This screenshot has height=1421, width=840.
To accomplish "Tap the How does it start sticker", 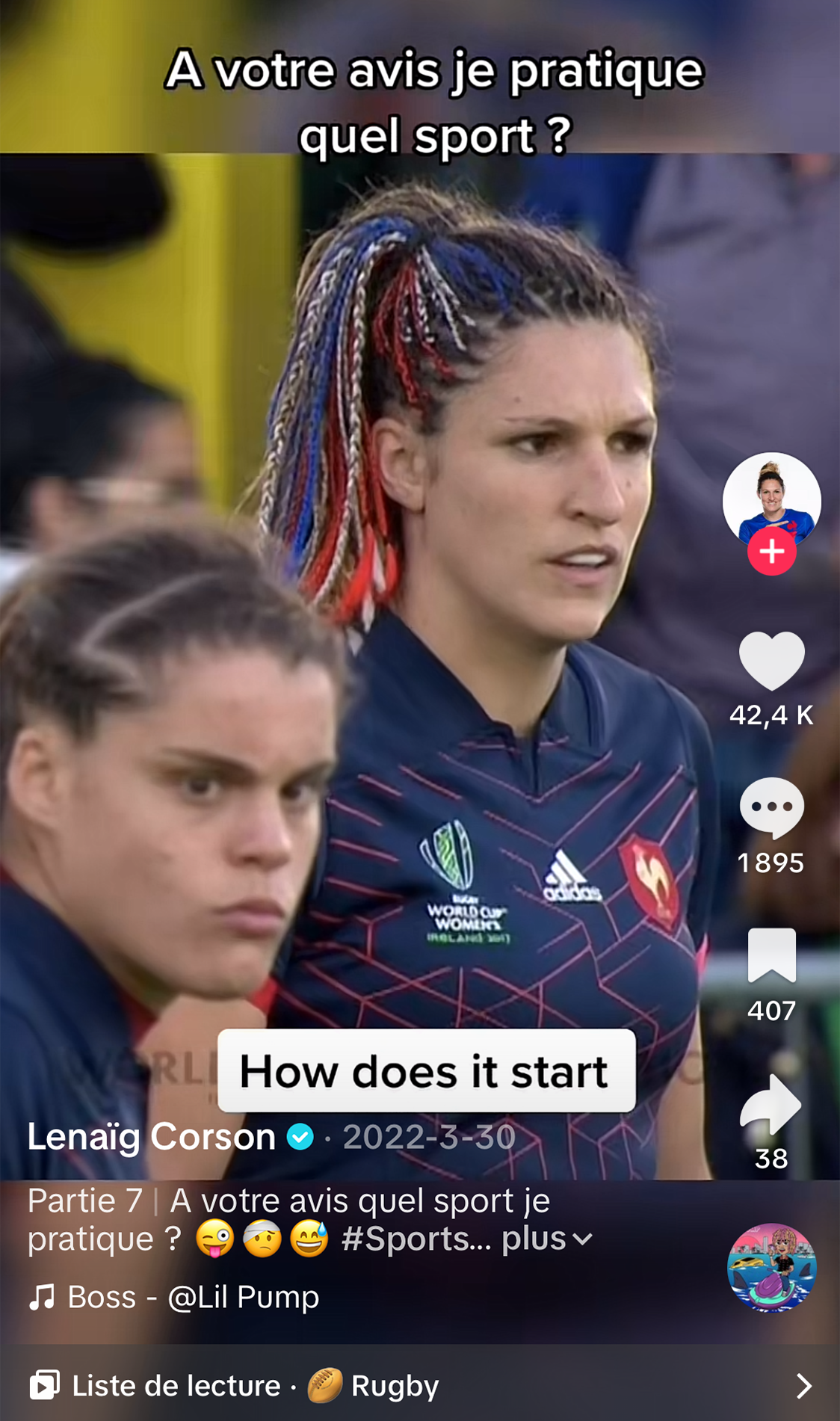I will [426, 1071].
